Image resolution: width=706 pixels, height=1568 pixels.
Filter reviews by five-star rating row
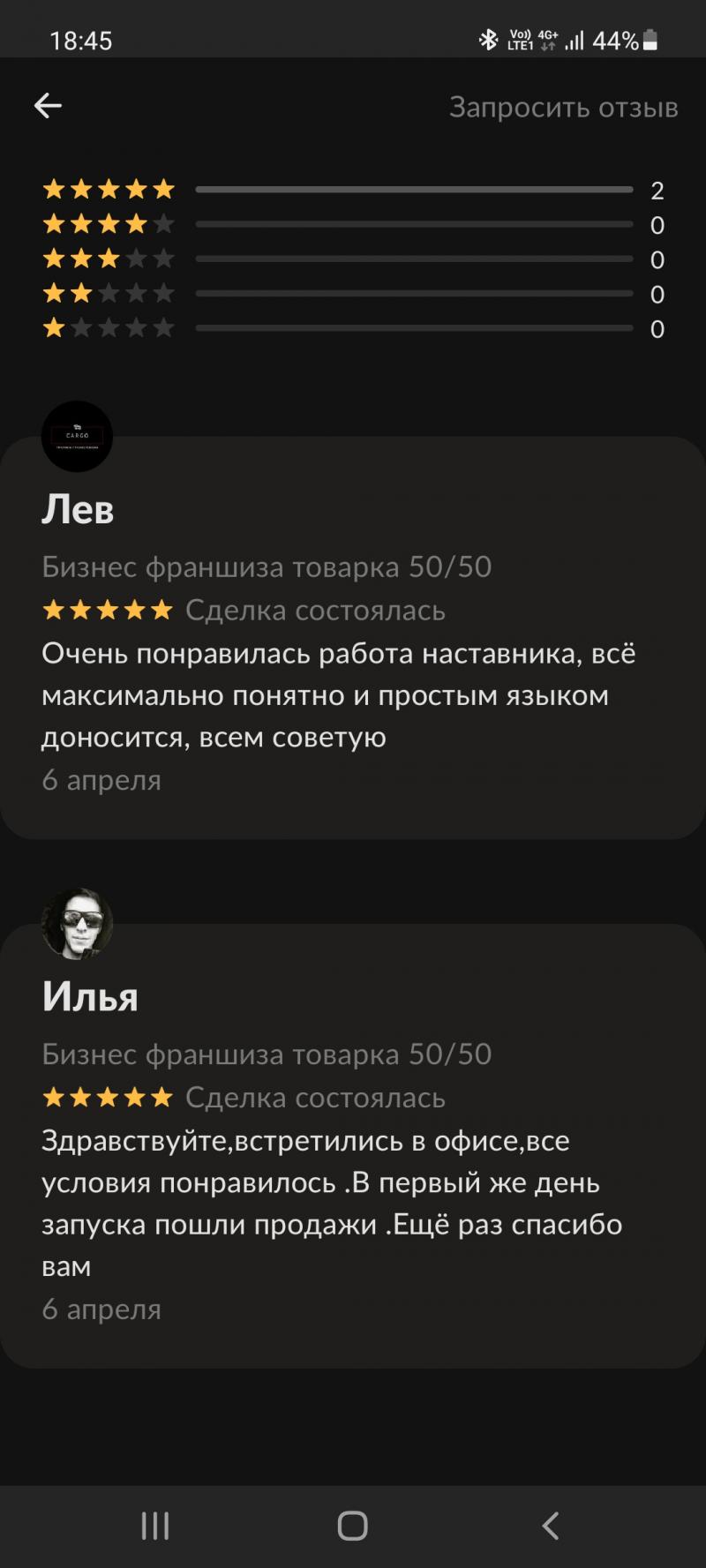click(353, 190)
